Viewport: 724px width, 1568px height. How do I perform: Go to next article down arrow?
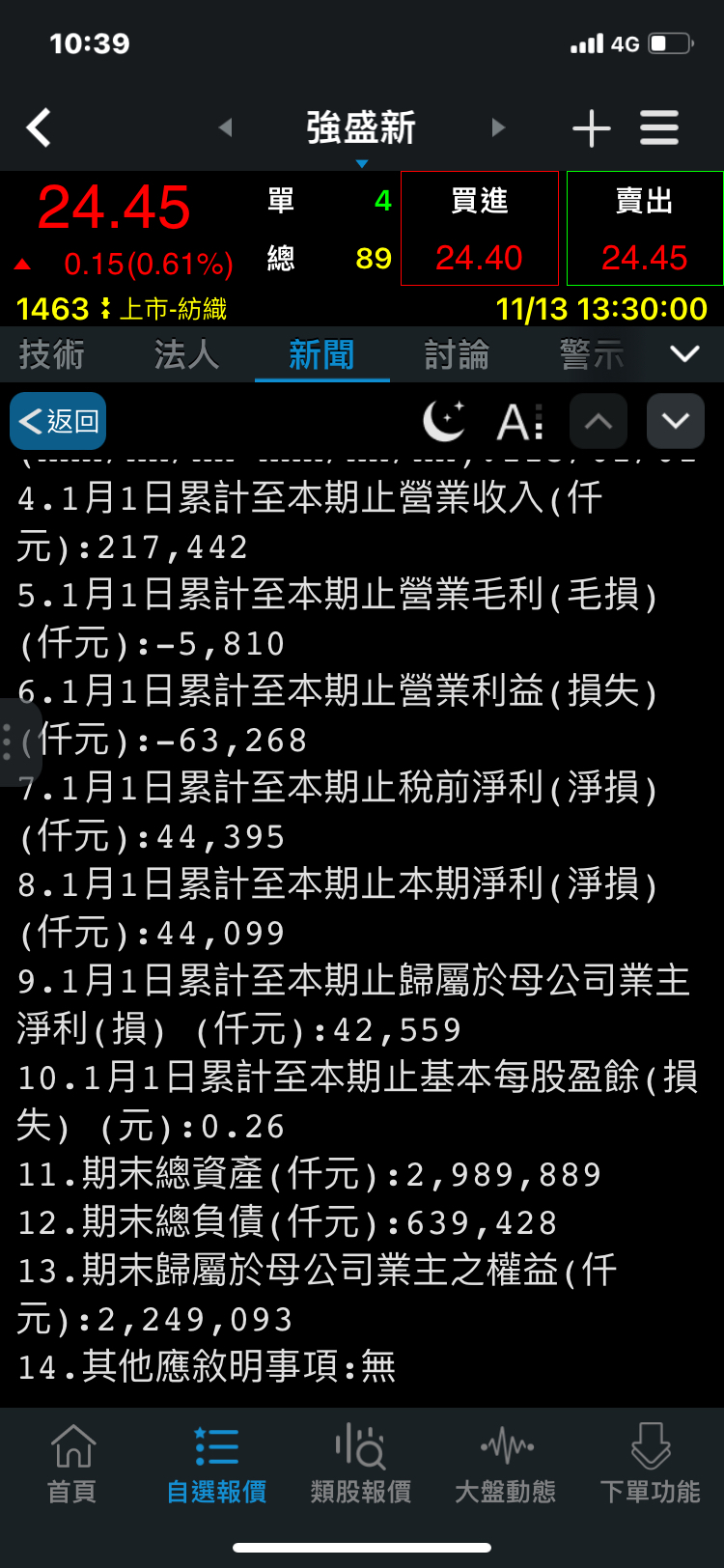(x=675, y=421)
